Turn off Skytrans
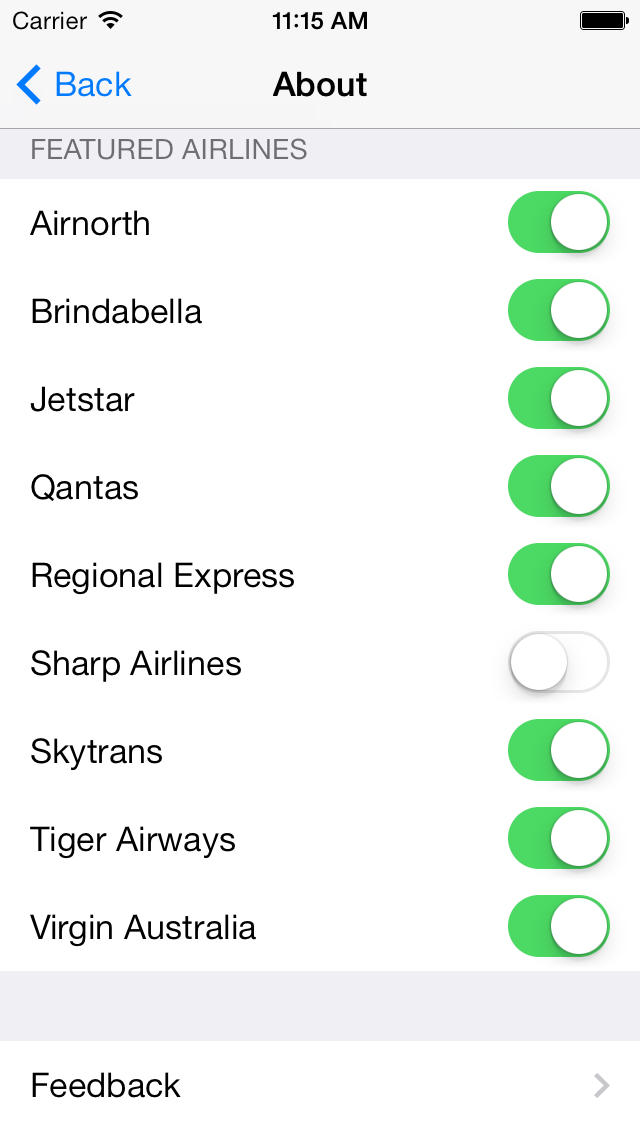This screenshot has width=640, height=1136. pyautogui.click(x=558, y=751)
